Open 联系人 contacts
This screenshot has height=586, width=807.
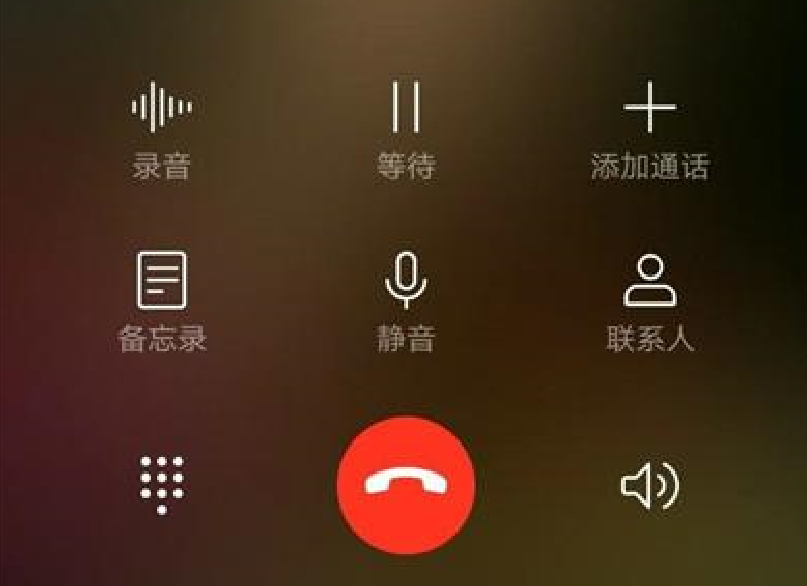point(650,301)
